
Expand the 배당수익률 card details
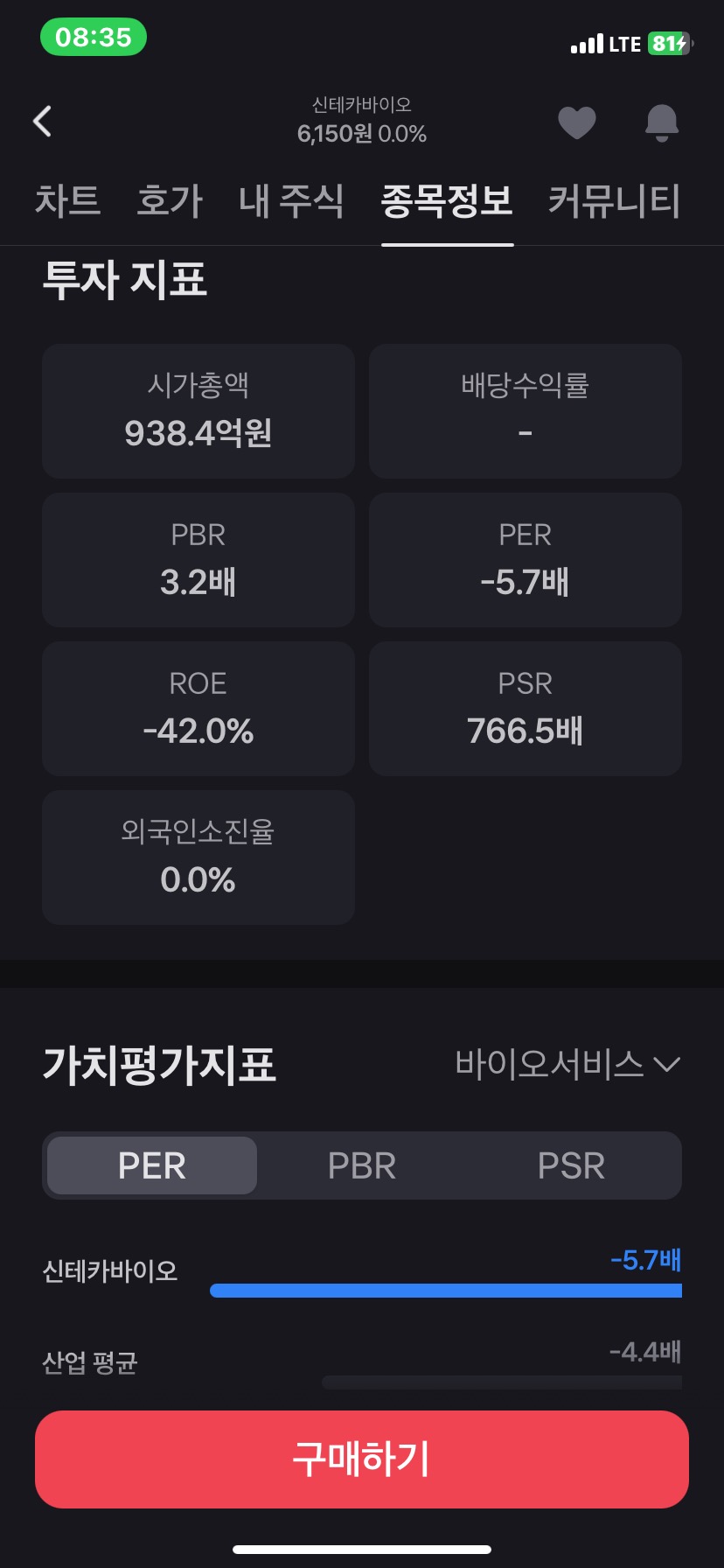(525, 411)
